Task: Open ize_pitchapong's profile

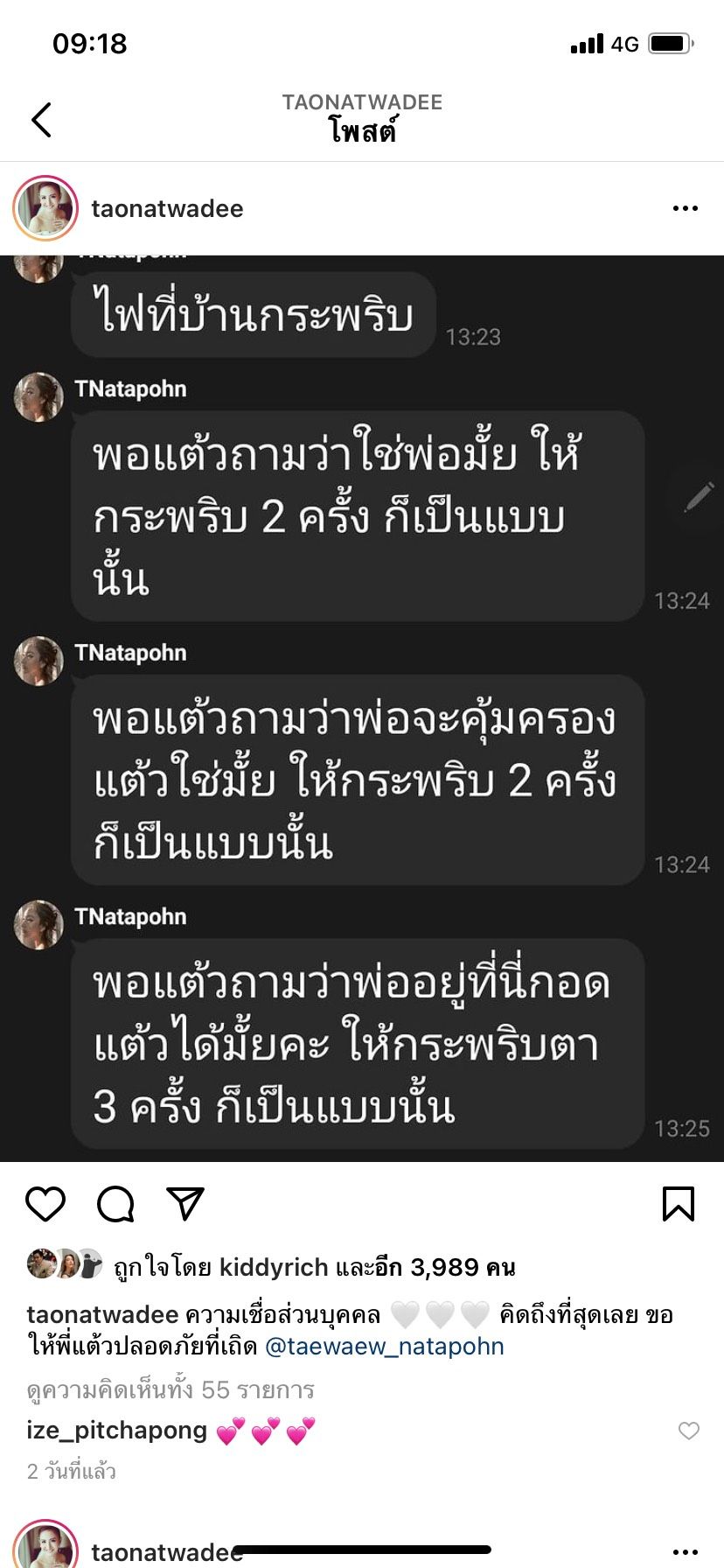Action: [x=116, y=1430]
